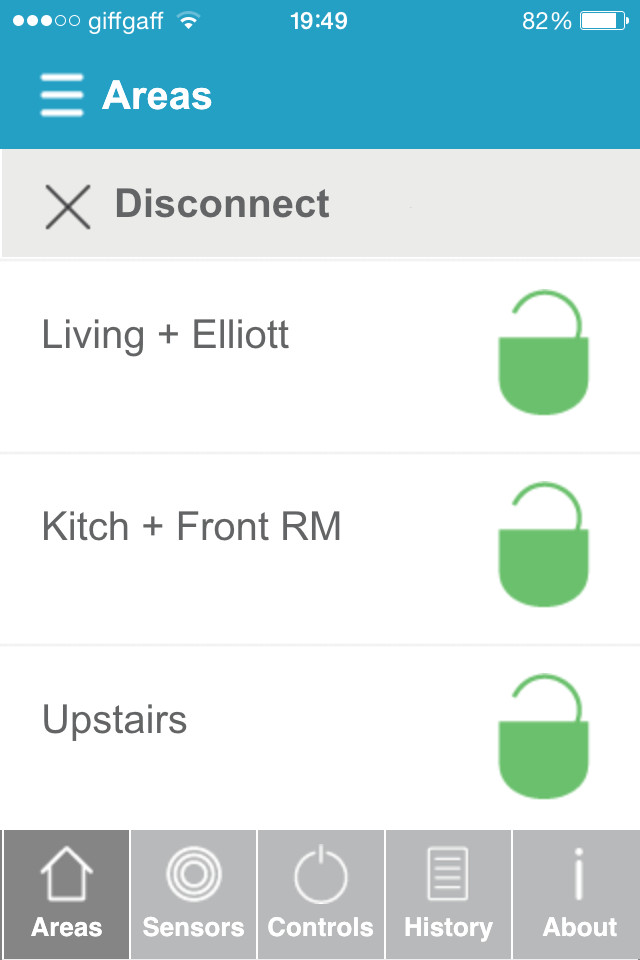This screenshot has height=960, width=640.
Task: Open the Upstairs area
Action: coord(115,720)
